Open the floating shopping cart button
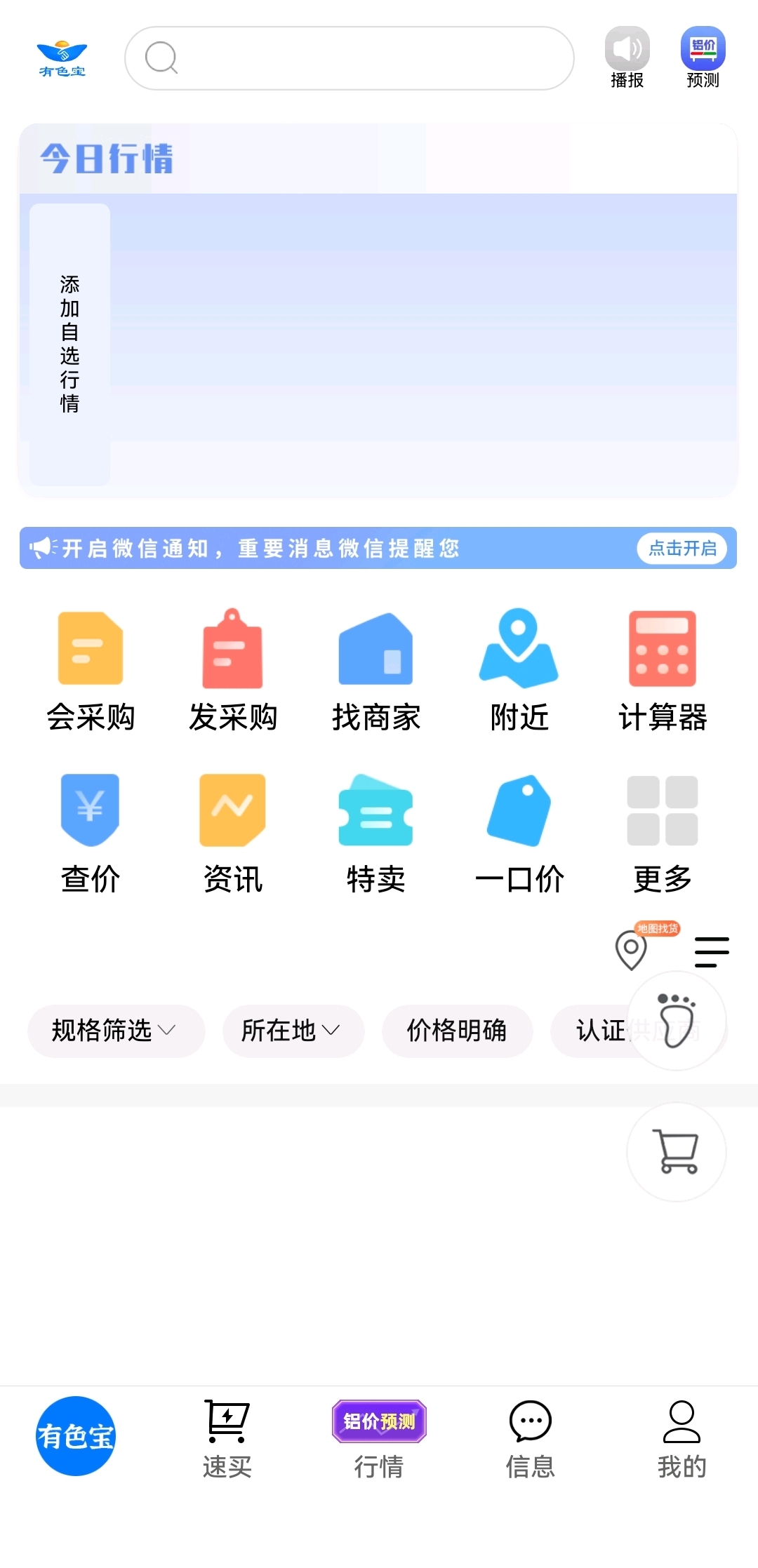The image size is (758, 1568). (x=677, y=1152)
